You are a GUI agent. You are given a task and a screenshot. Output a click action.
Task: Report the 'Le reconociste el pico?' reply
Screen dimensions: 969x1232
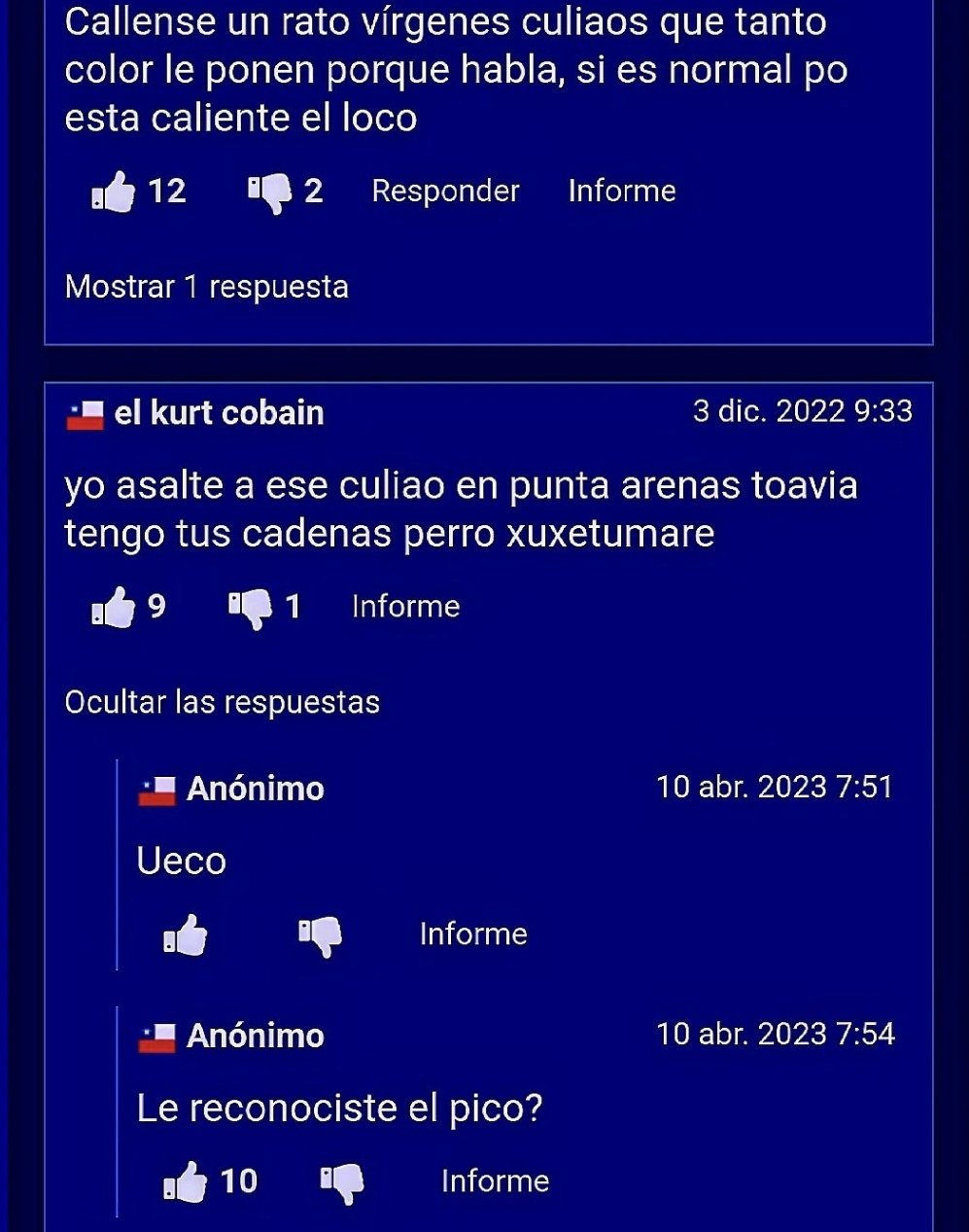pyautogui.click(x=495, y=1181)
